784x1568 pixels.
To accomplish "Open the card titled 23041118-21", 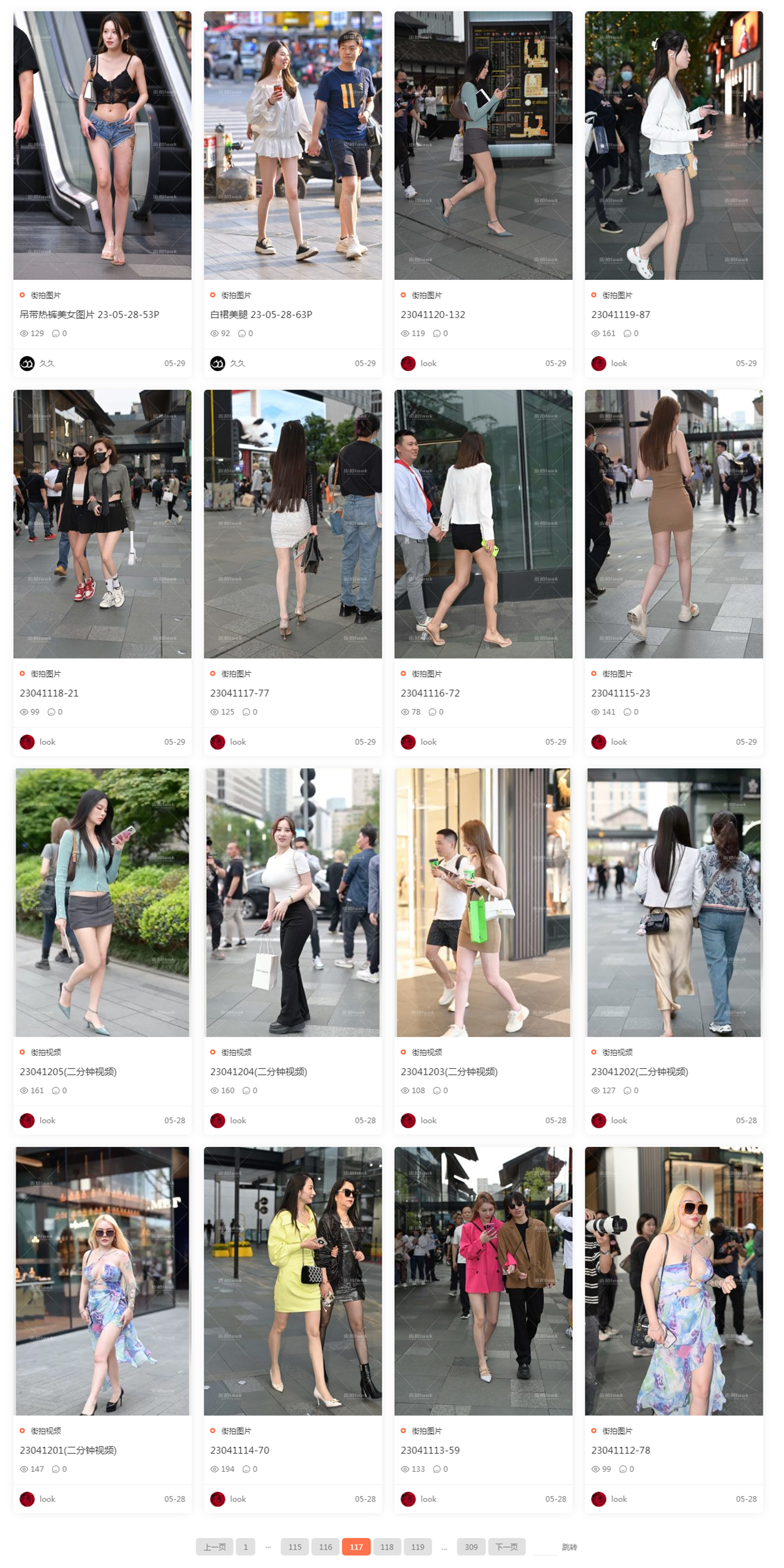I will [49, 693].
